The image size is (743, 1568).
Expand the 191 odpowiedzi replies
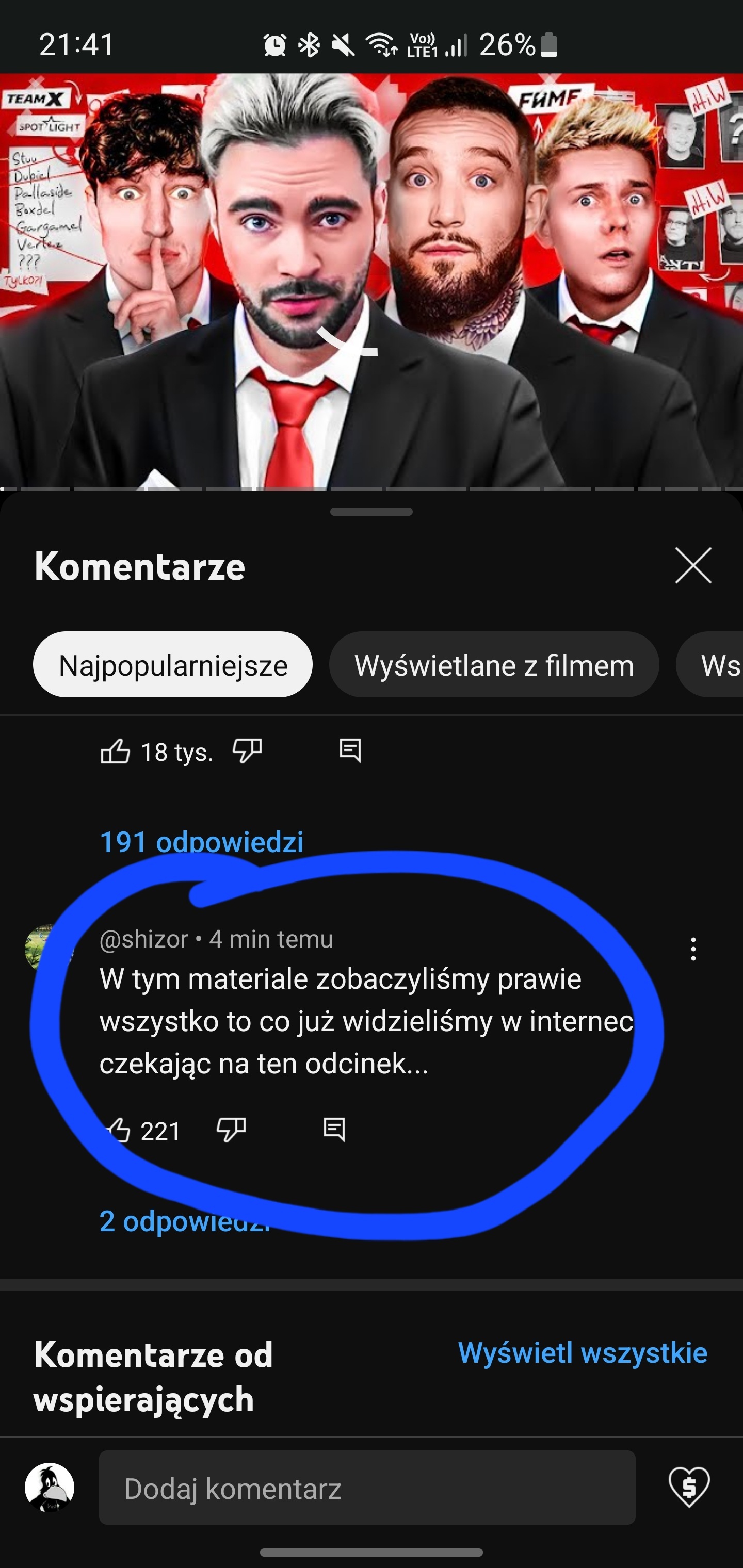coord(201,842)
